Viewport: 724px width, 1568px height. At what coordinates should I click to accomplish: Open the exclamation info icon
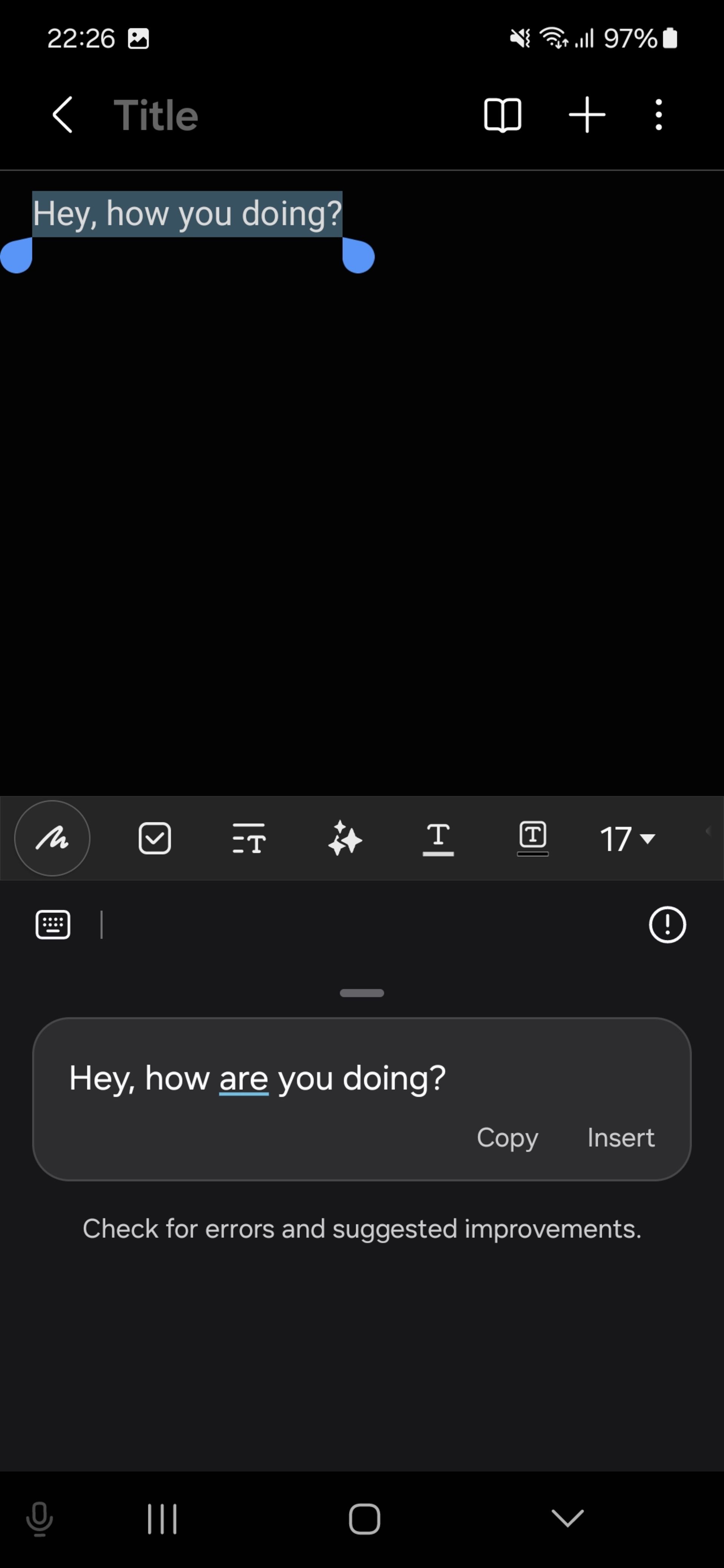pos(667,925)
